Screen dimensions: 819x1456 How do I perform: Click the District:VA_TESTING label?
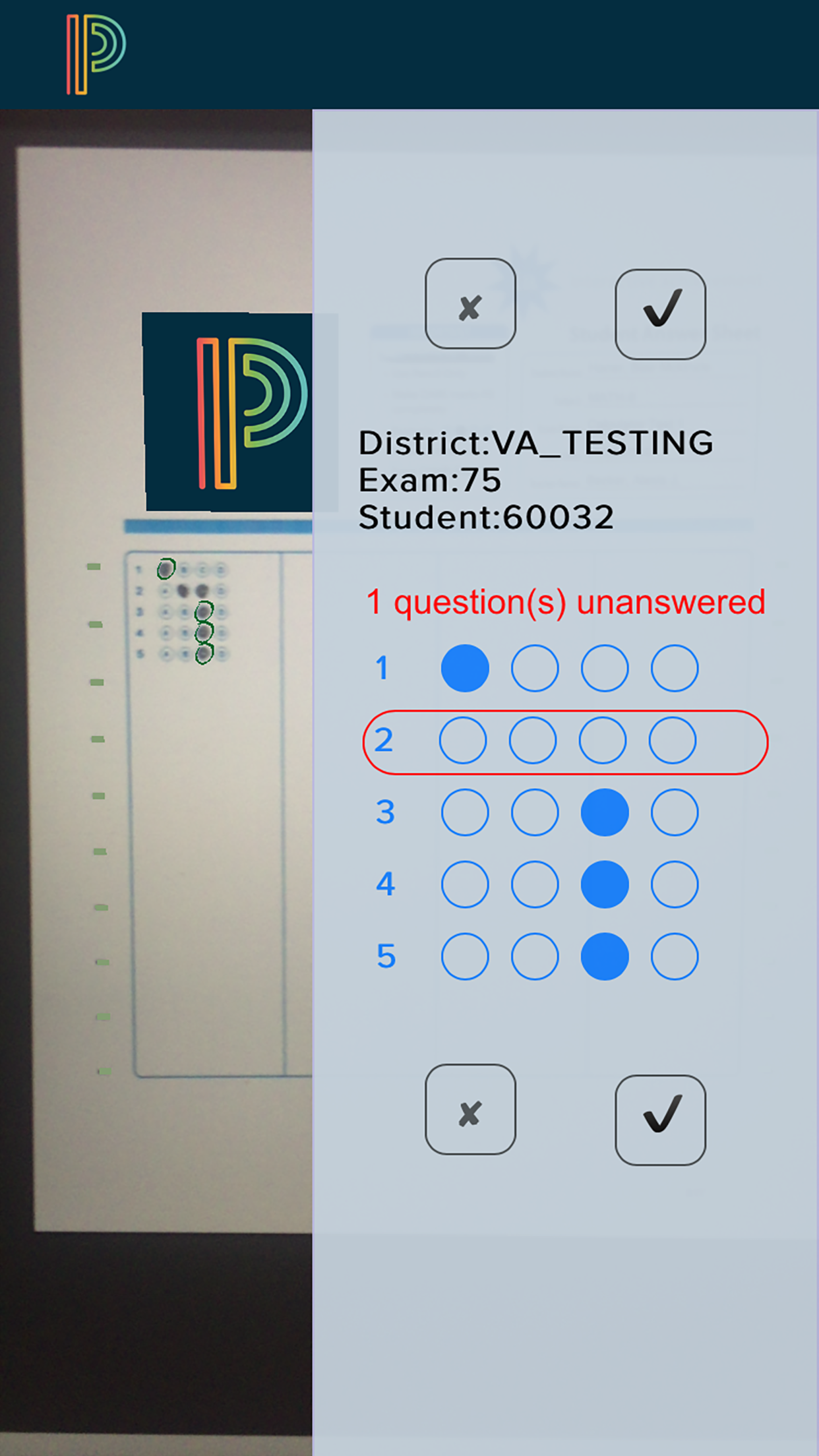pyautogui.click(x=535, y=443)
